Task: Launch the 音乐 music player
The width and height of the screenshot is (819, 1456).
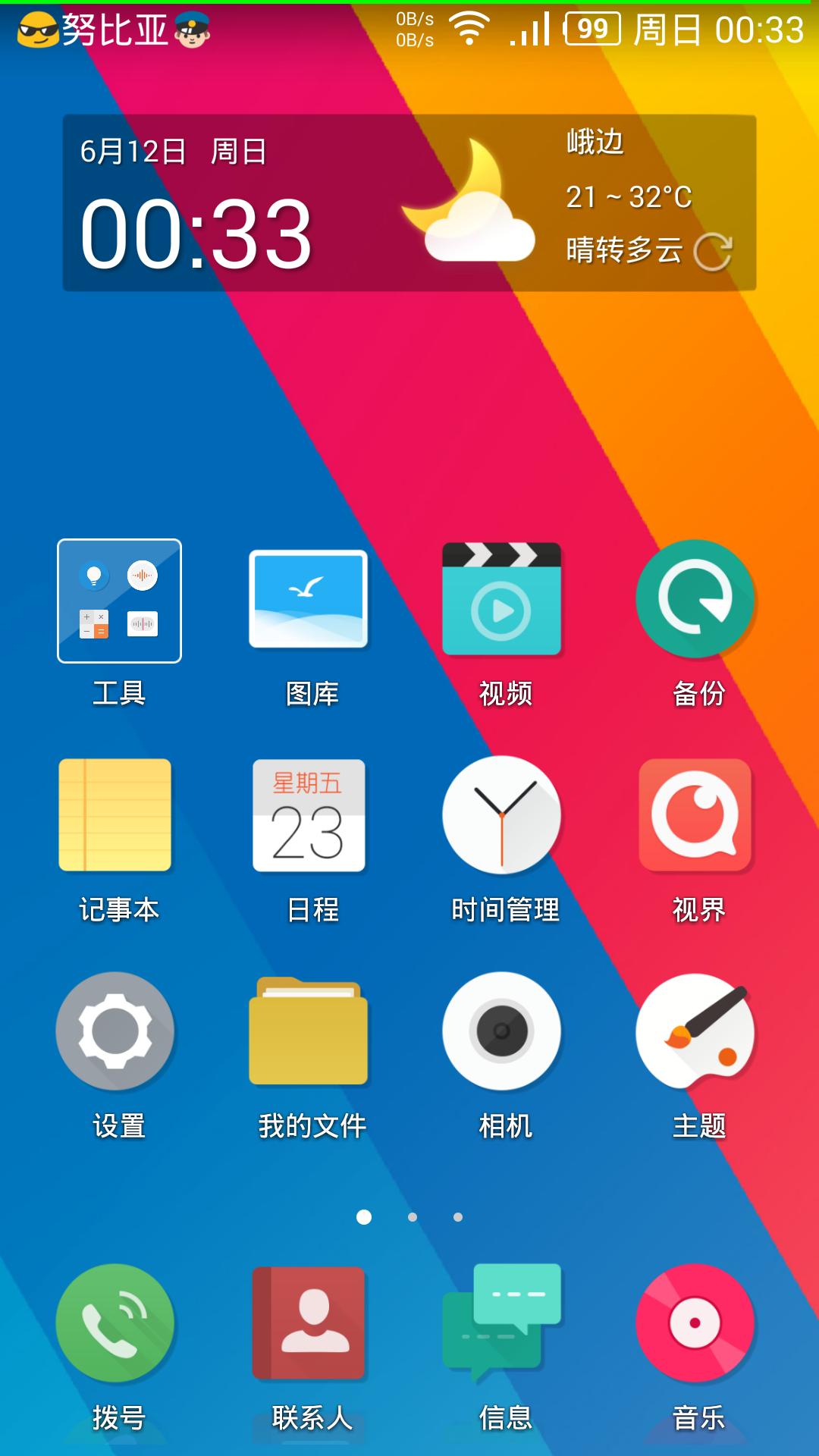Action: pos(695,1323)
